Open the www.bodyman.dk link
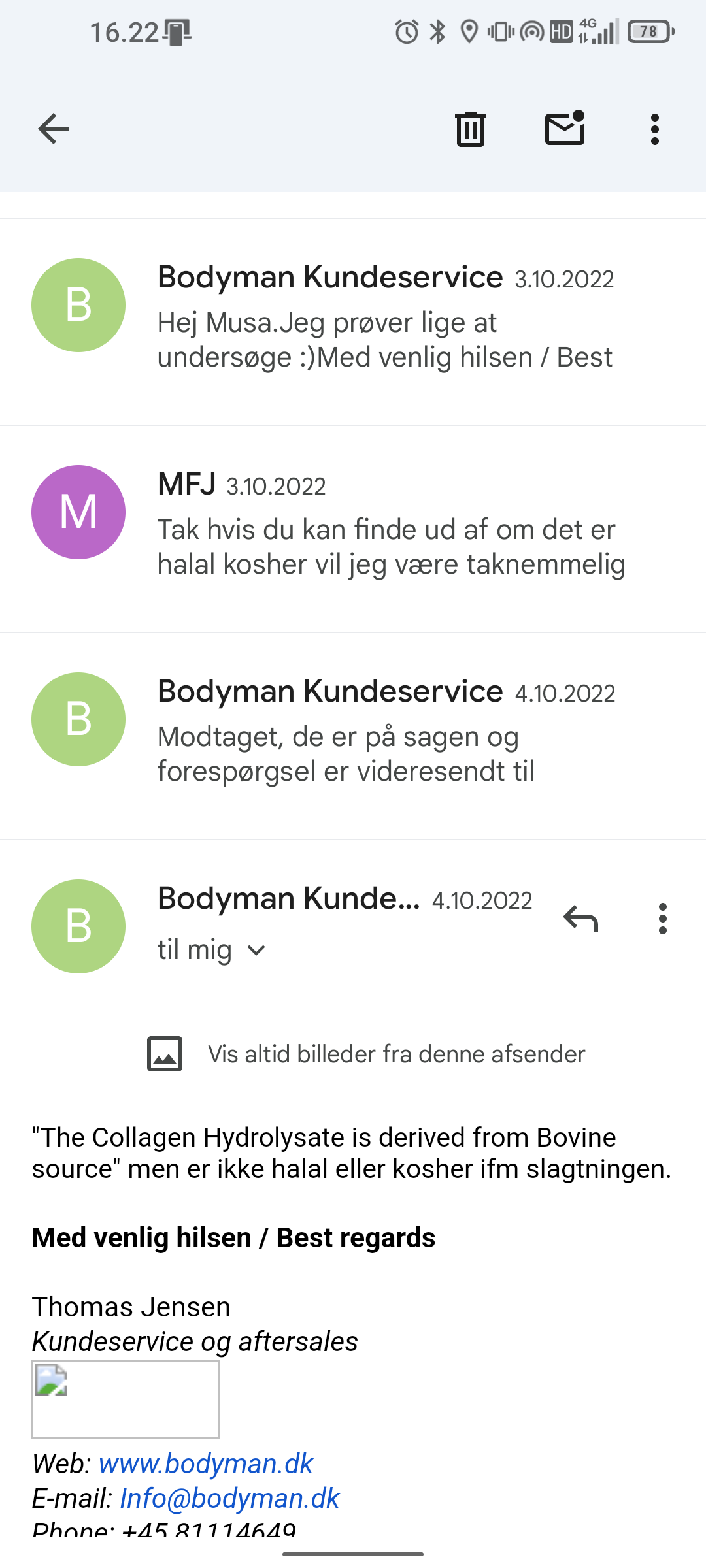The height and width of the screenshot is (1568, 706). 206,1463
